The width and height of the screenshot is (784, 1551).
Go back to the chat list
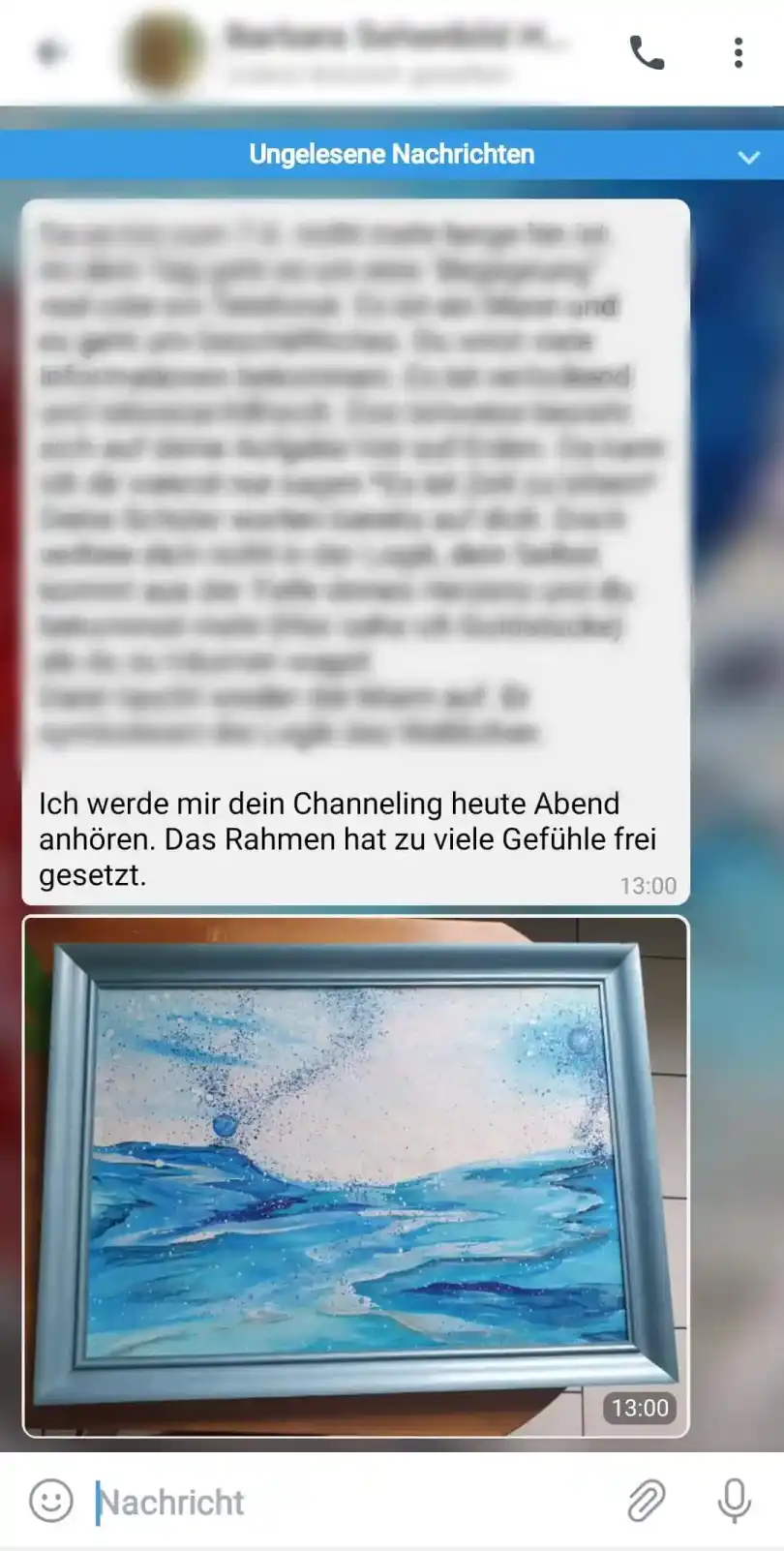pos(48,51)
